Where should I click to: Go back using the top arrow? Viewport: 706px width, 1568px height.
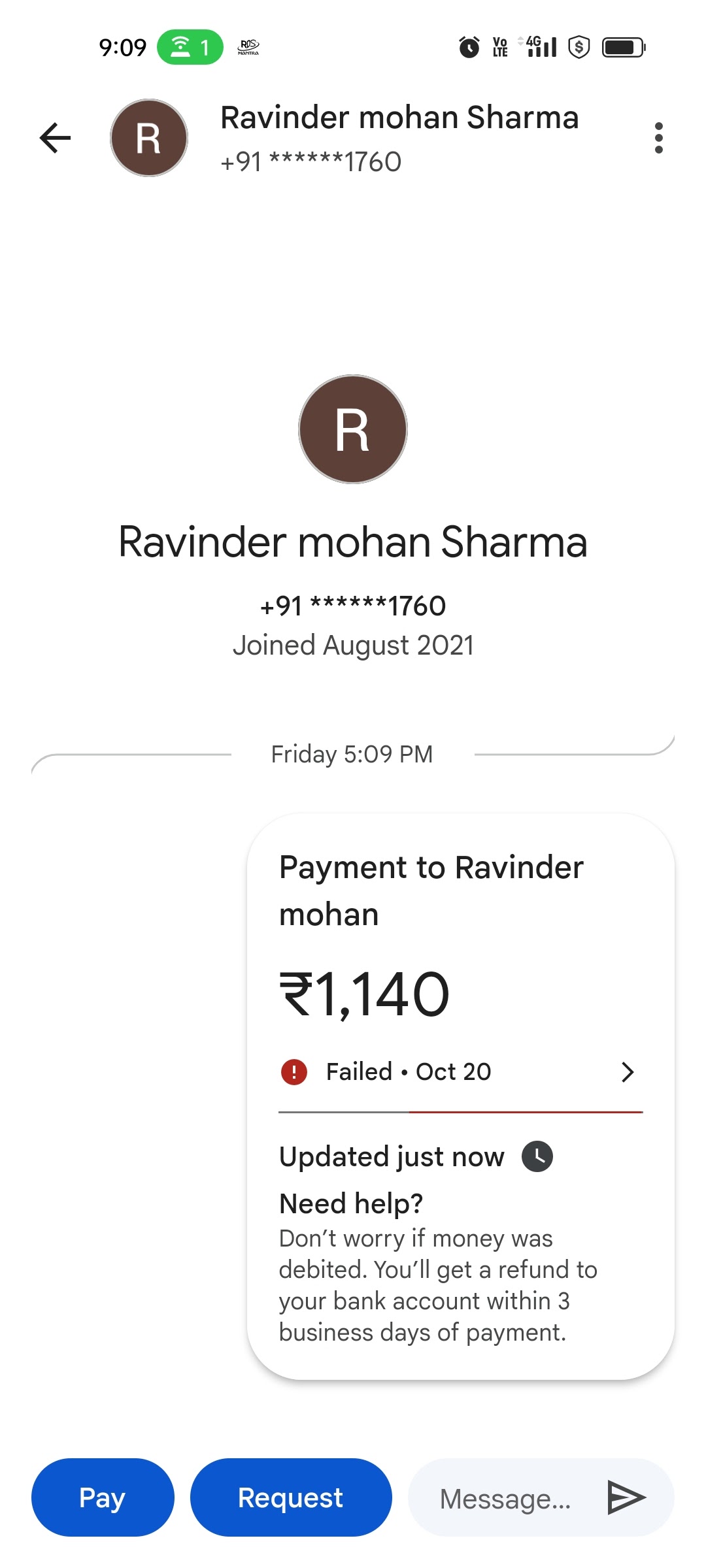click(55, 138)
